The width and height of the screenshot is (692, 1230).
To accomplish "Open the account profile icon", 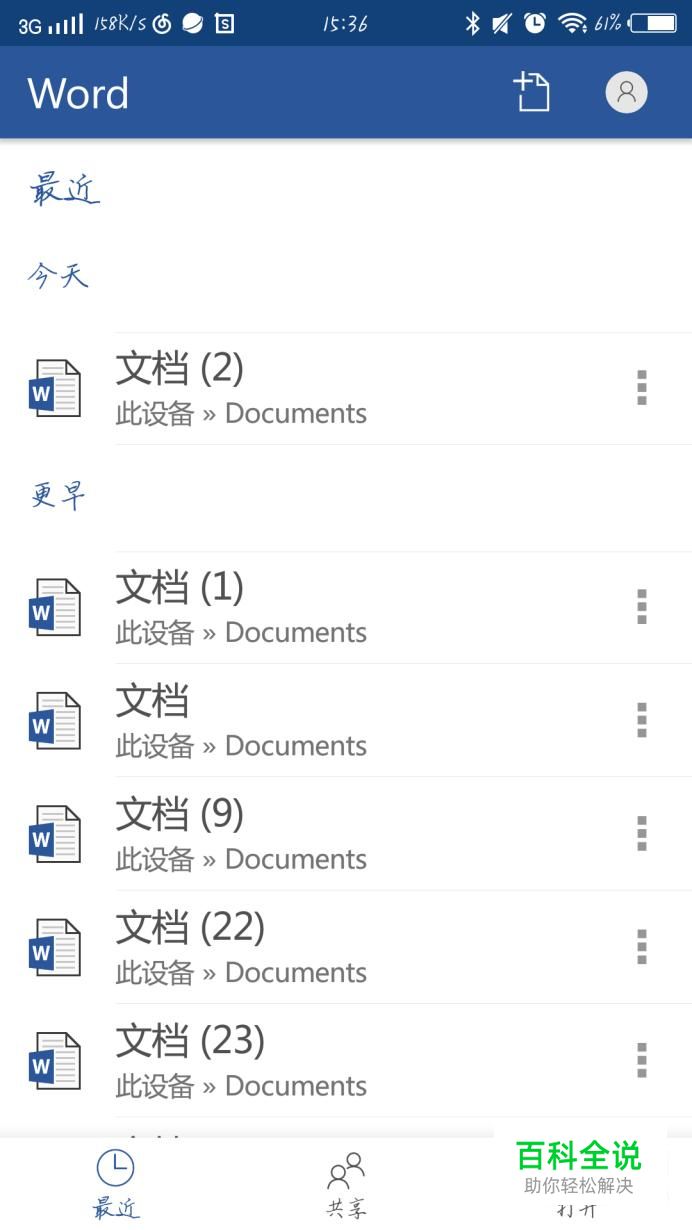I will [626, 92].
